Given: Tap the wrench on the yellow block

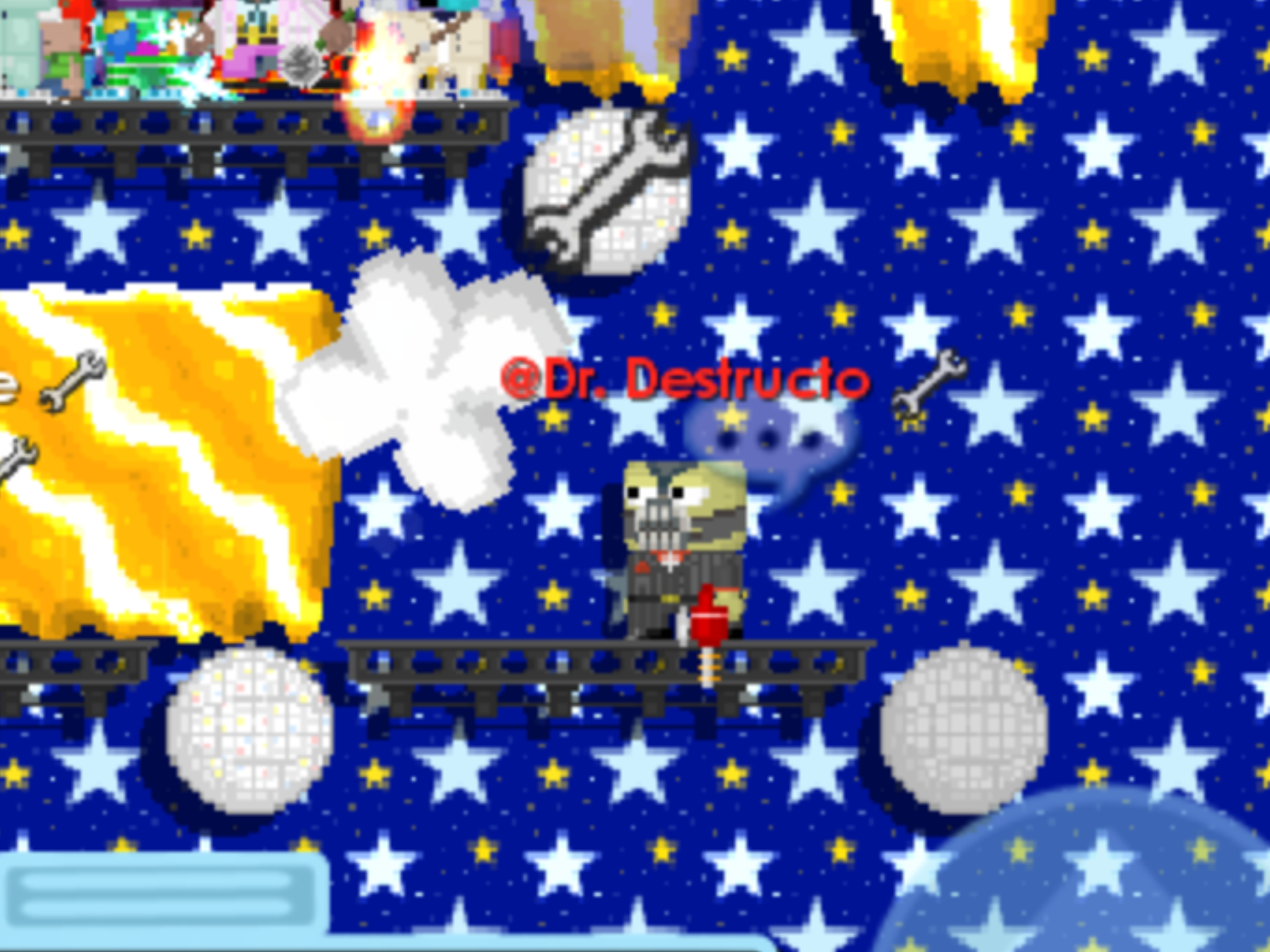Looking at the screenshot, I should [73, 381].
